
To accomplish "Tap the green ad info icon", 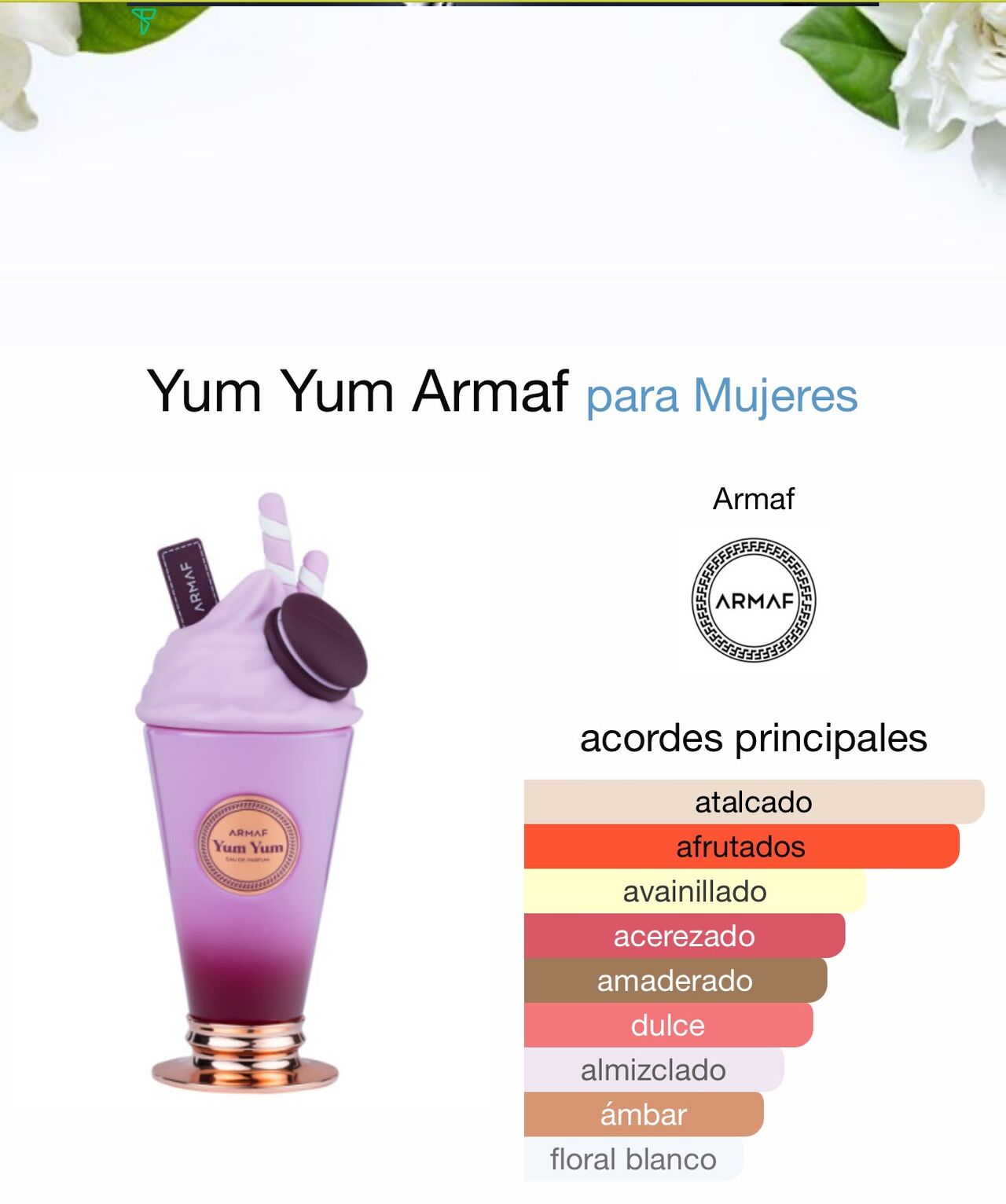I will (143, 21).
